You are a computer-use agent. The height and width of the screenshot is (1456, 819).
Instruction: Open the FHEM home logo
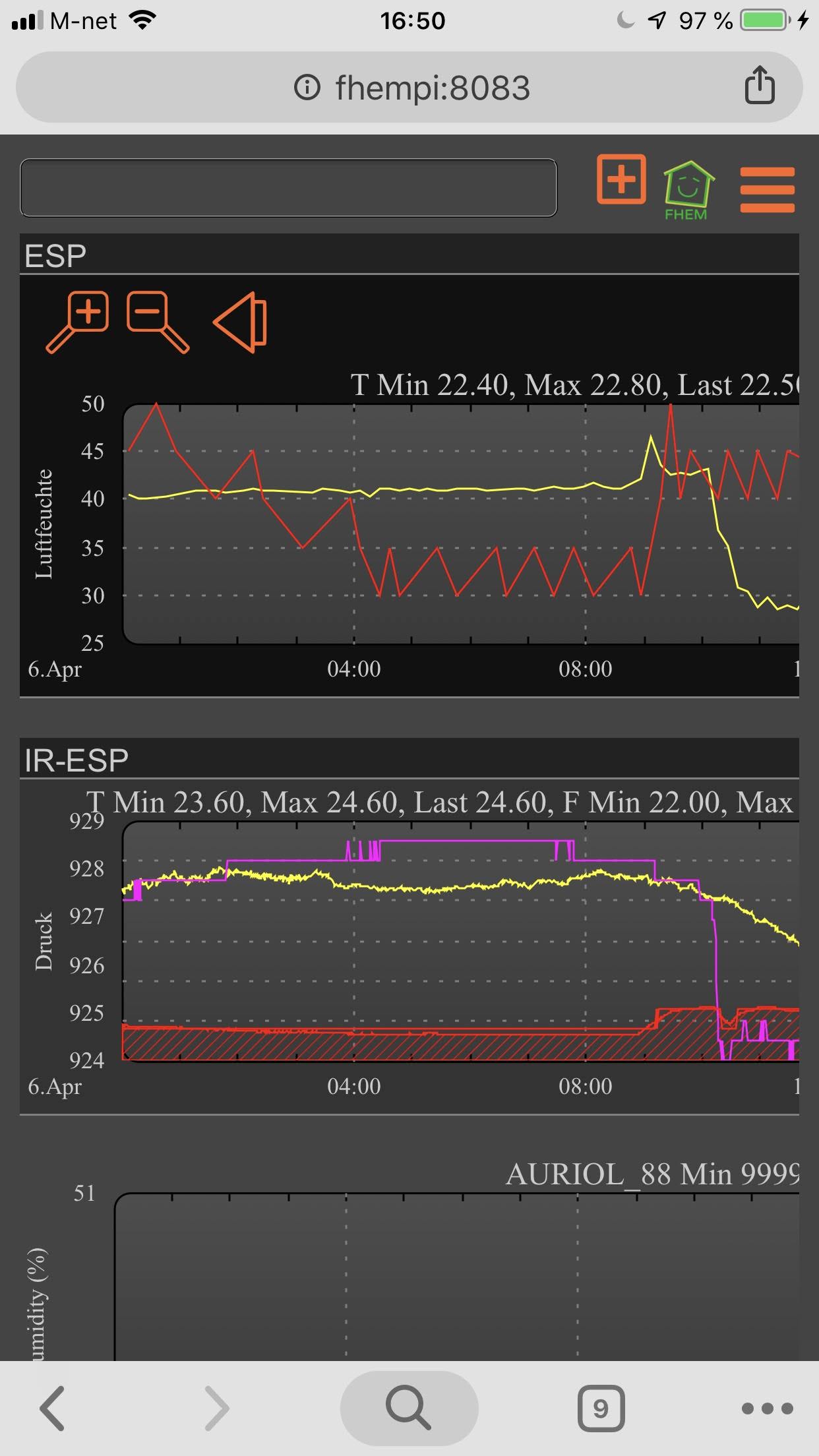(688, 190)
